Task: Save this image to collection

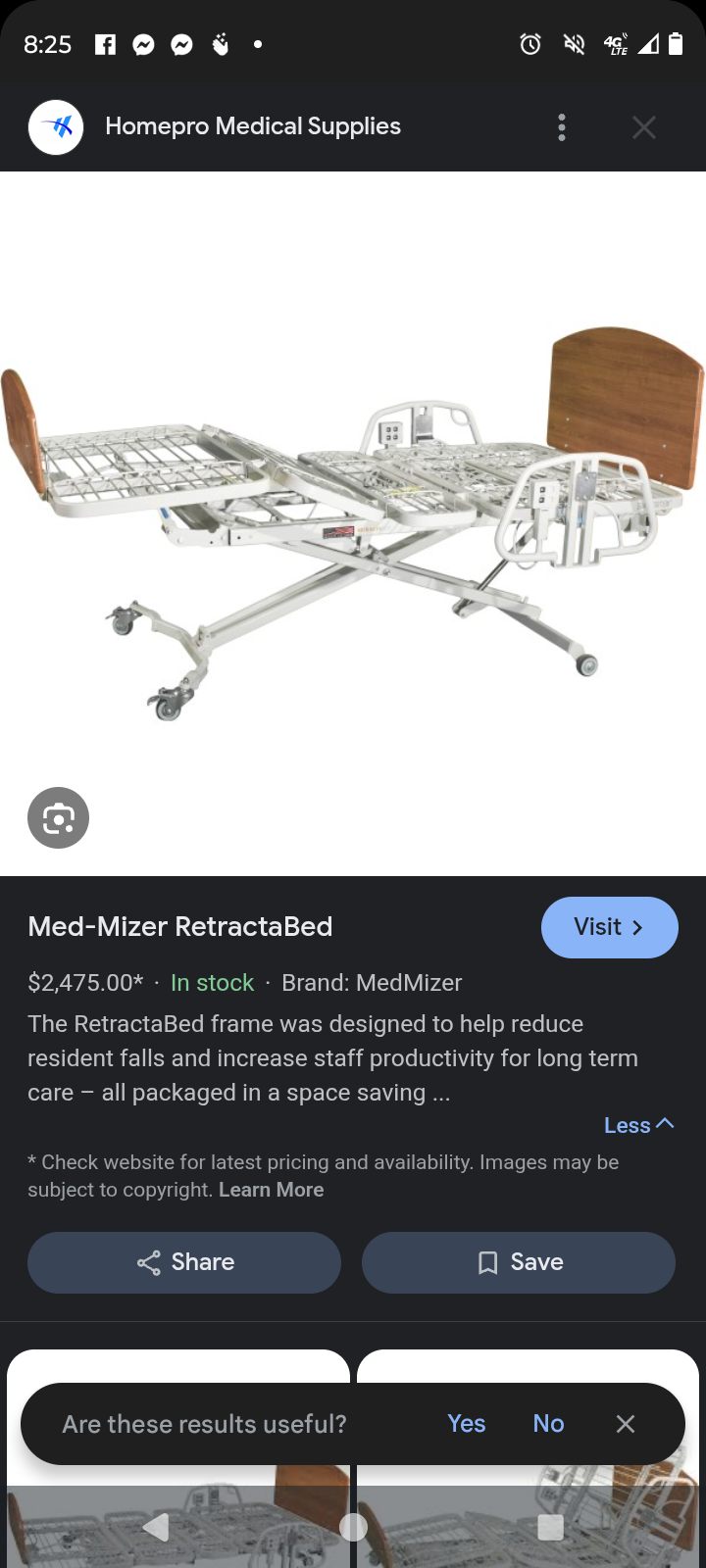Action: click(519, 1262)
